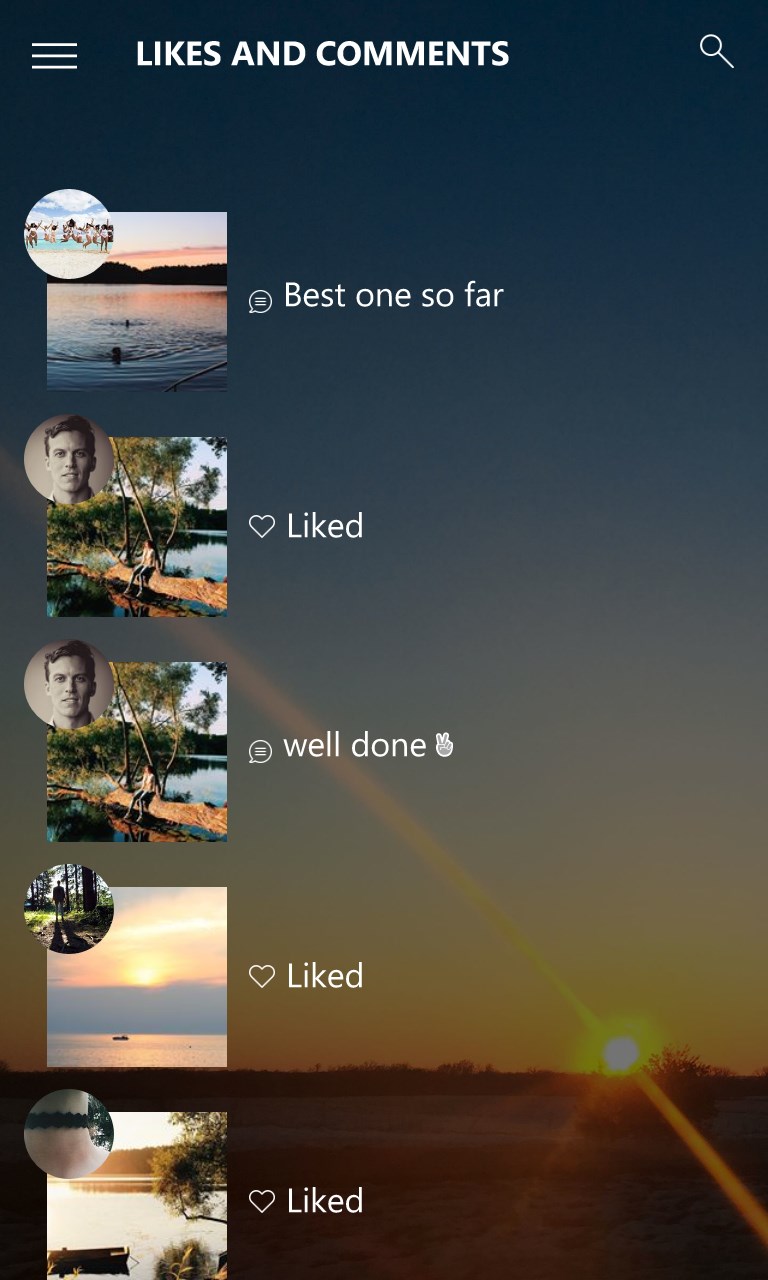Viewport: 768px width, 1280px height.
Task: Open search from the top bar
Action: [716, 52]
